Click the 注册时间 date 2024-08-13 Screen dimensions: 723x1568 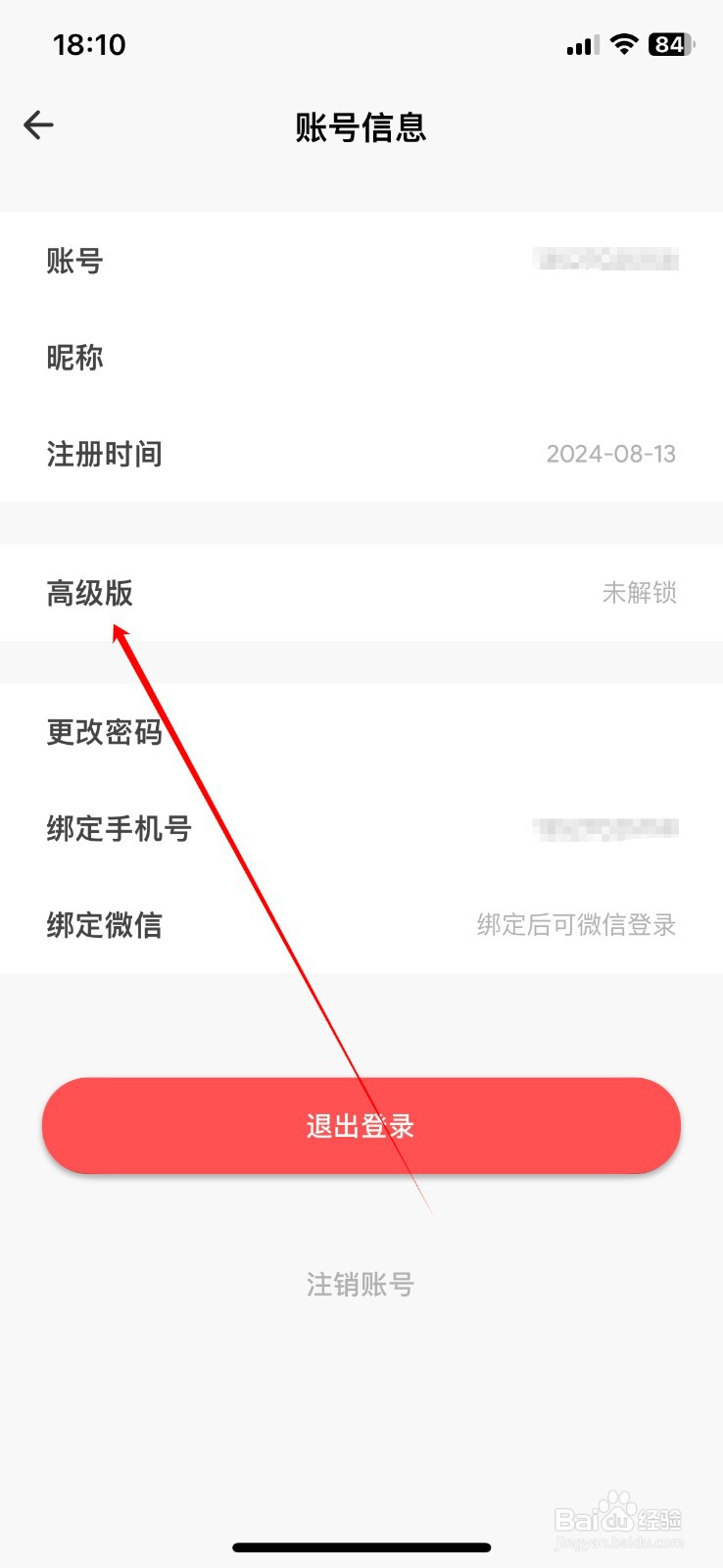coord(611,454)
